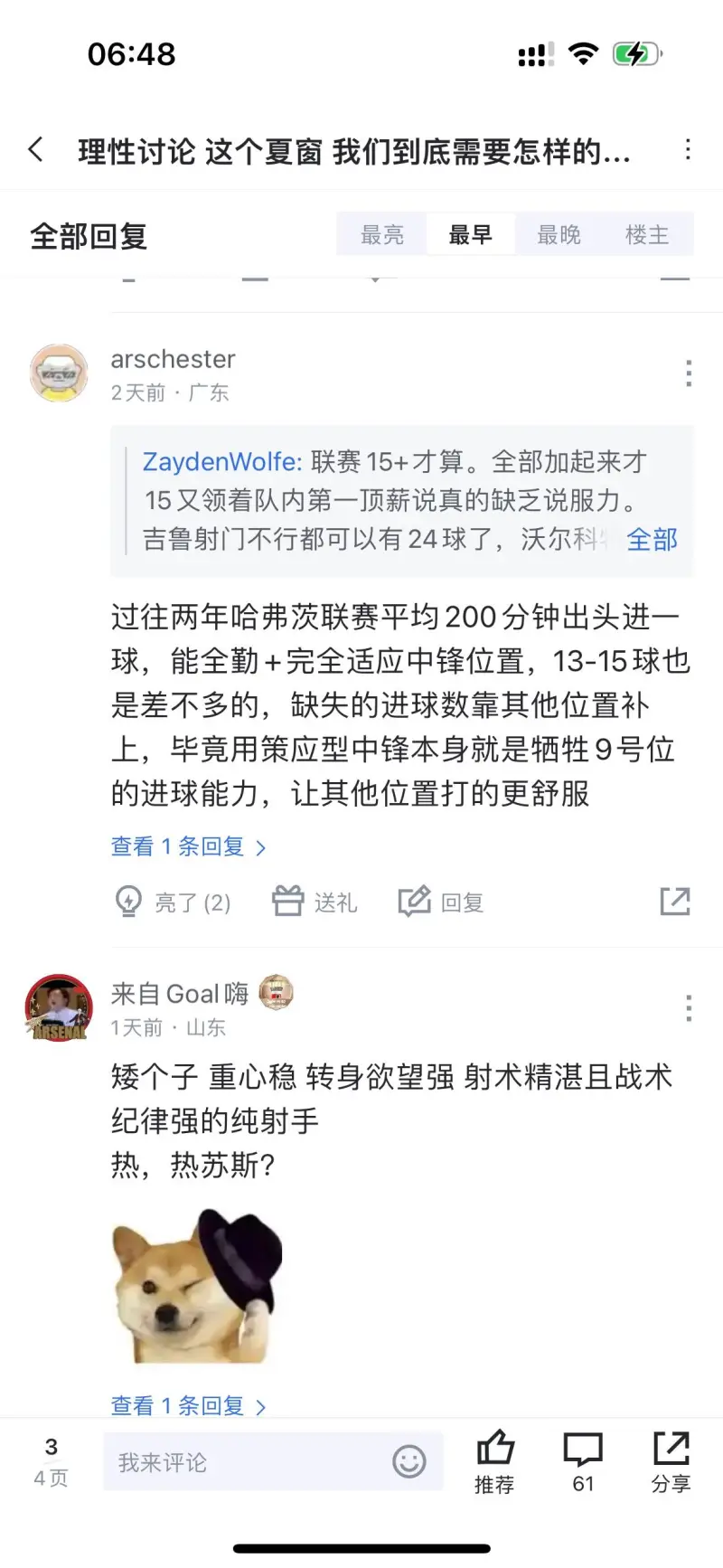
Task: Open the Shiba dog meme image
Action: 197,1286
